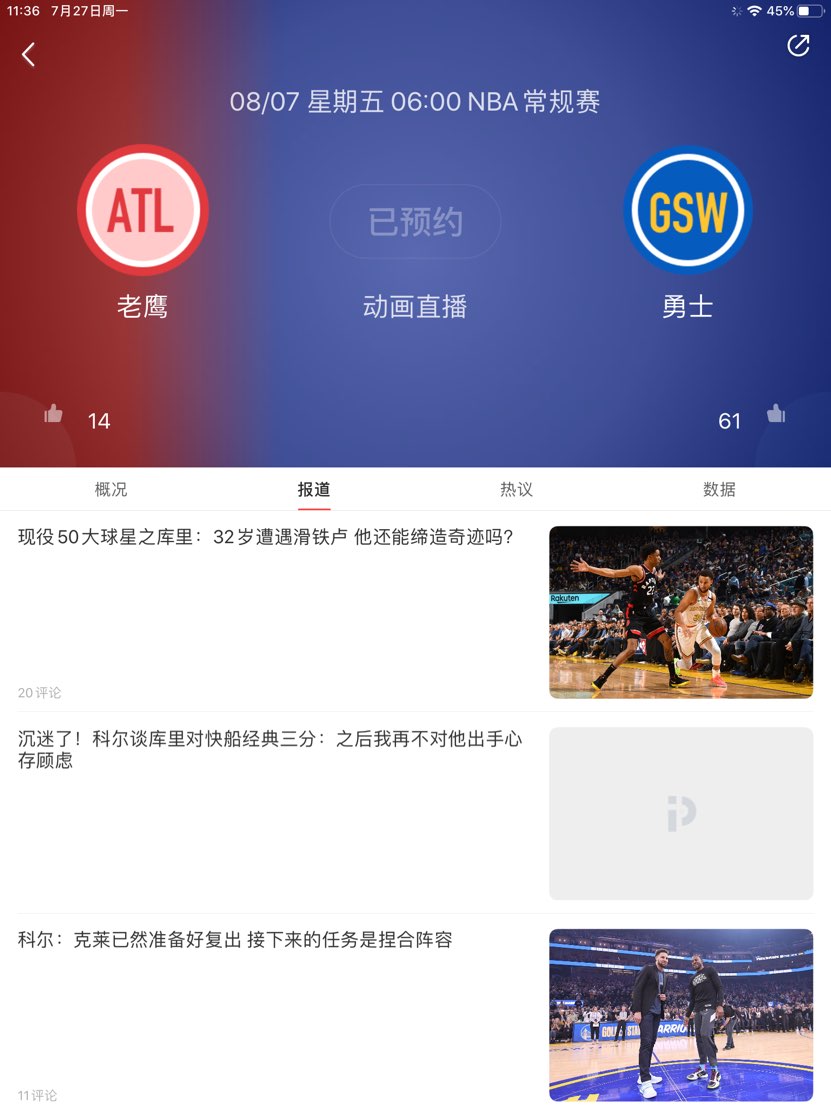Open article 克莱已然准备好复出
Viewport: 831px width, 1108px height.
click(236, 940)
